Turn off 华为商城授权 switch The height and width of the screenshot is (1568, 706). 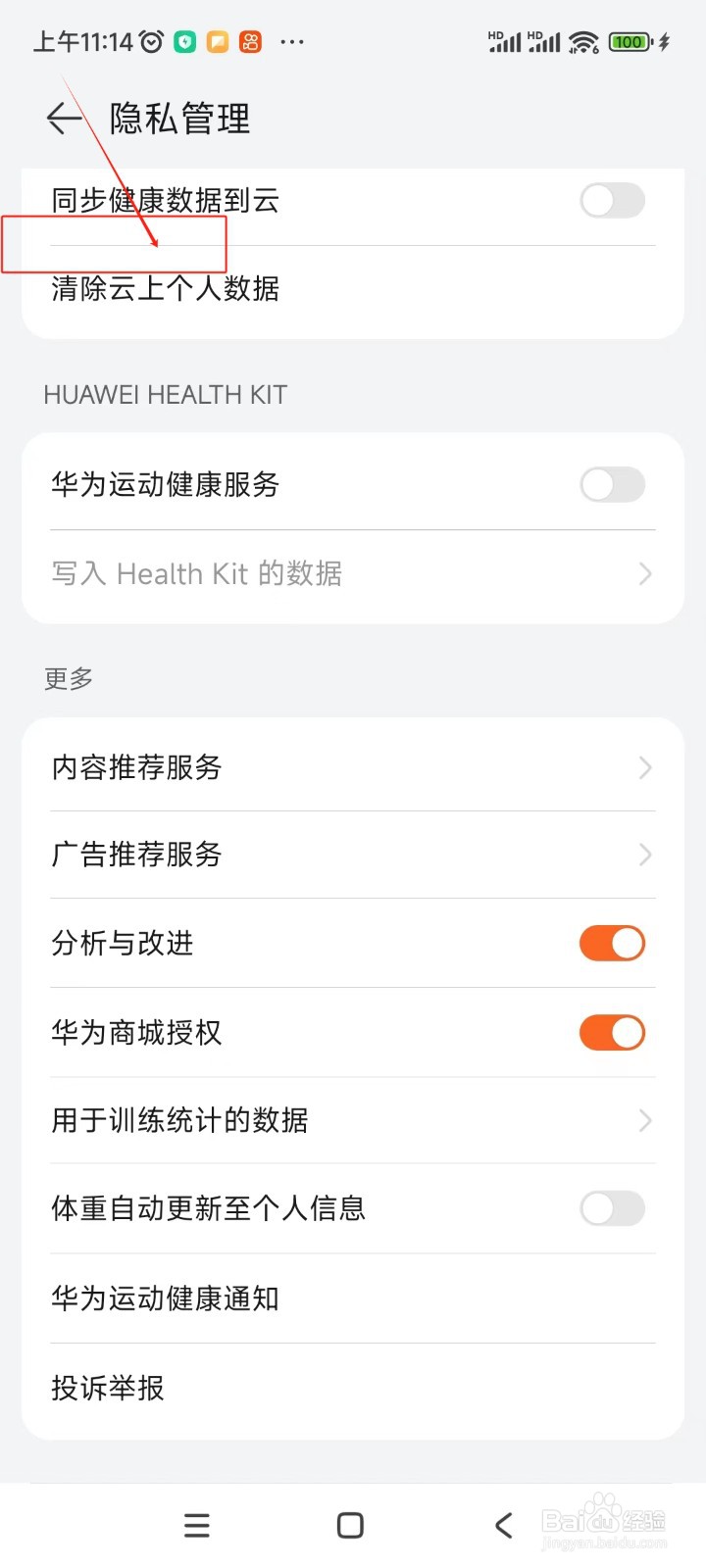click(x=612, y=1032)
